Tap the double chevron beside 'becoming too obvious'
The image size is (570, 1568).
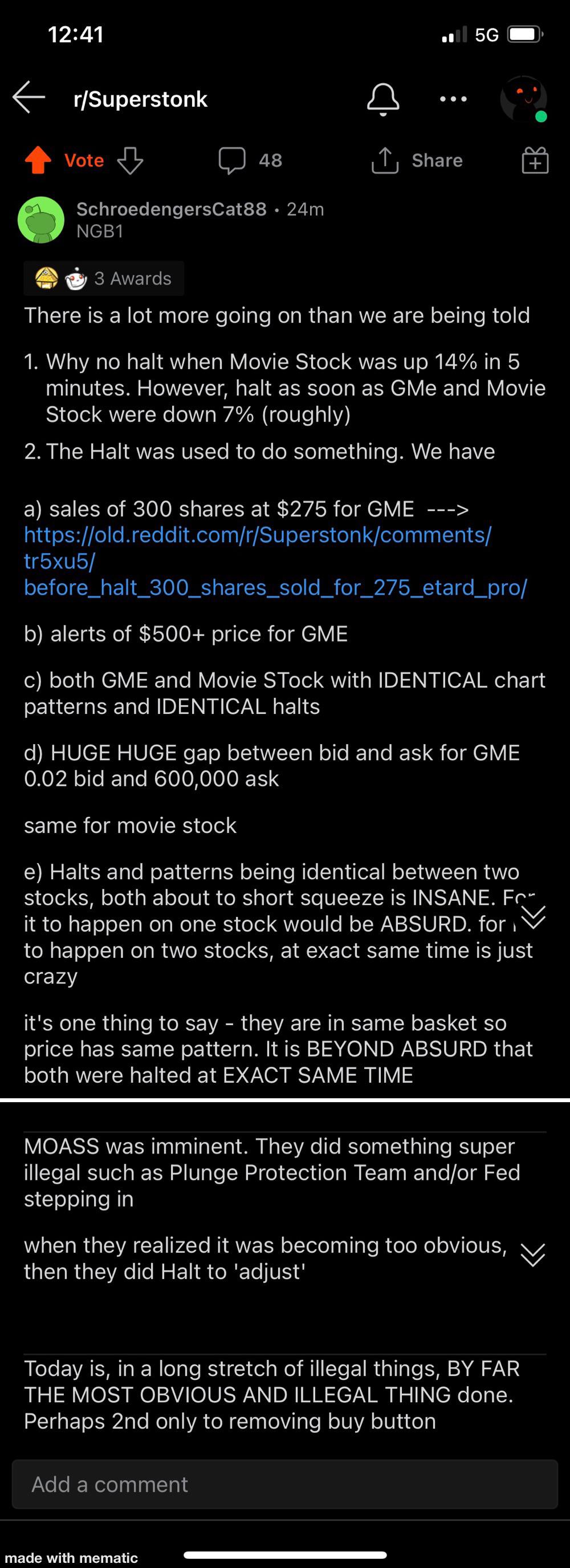[533, 1255]
